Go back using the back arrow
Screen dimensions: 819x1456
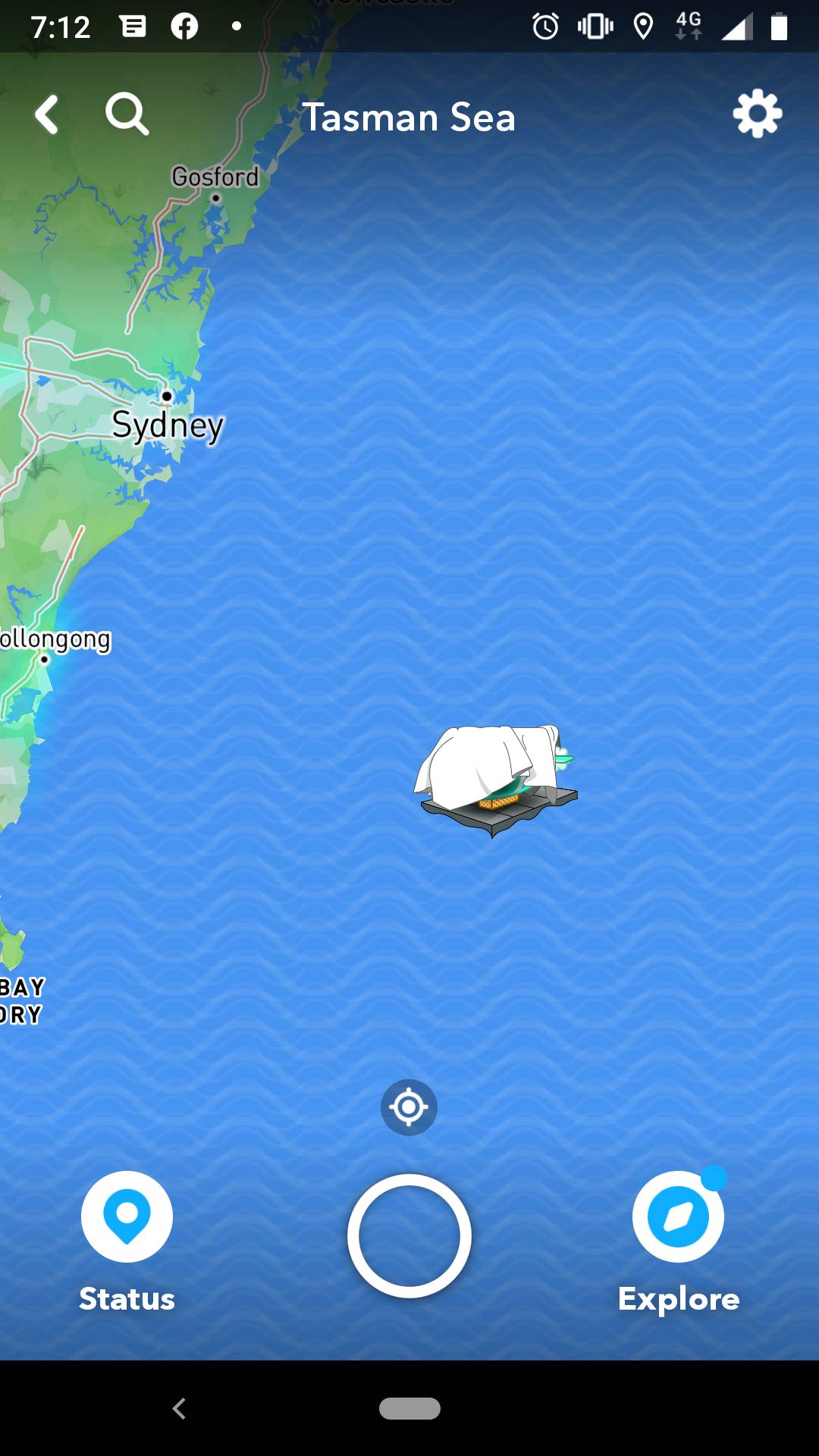47,114
